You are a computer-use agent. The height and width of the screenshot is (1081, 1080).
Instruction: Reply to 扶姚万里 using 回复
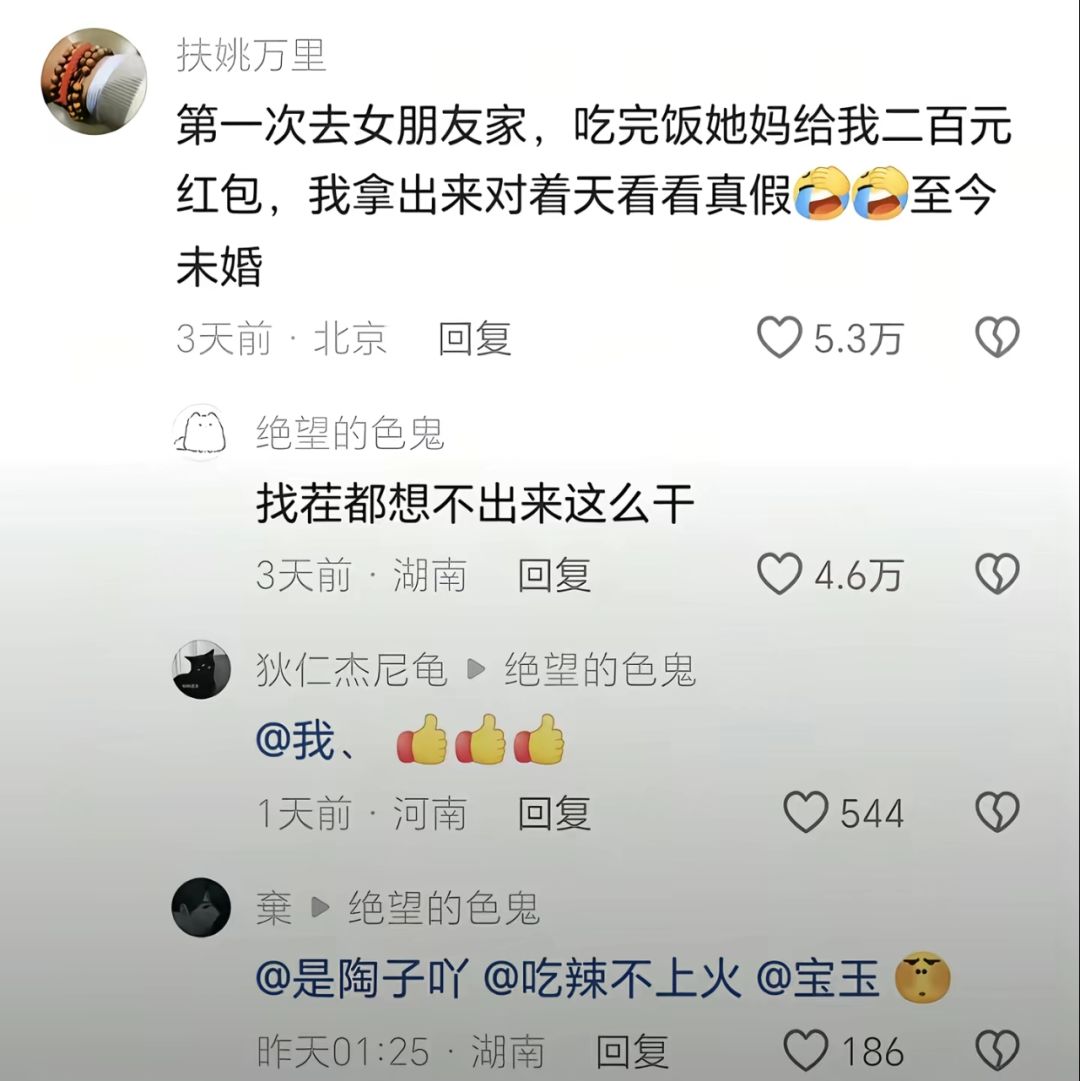tap(473, 340)
